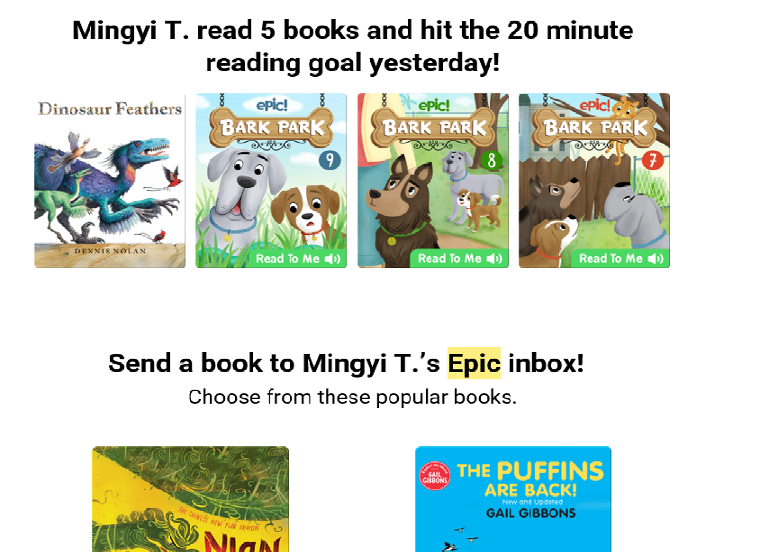Select The Puffins Are Back book

[x=512, y=499]
